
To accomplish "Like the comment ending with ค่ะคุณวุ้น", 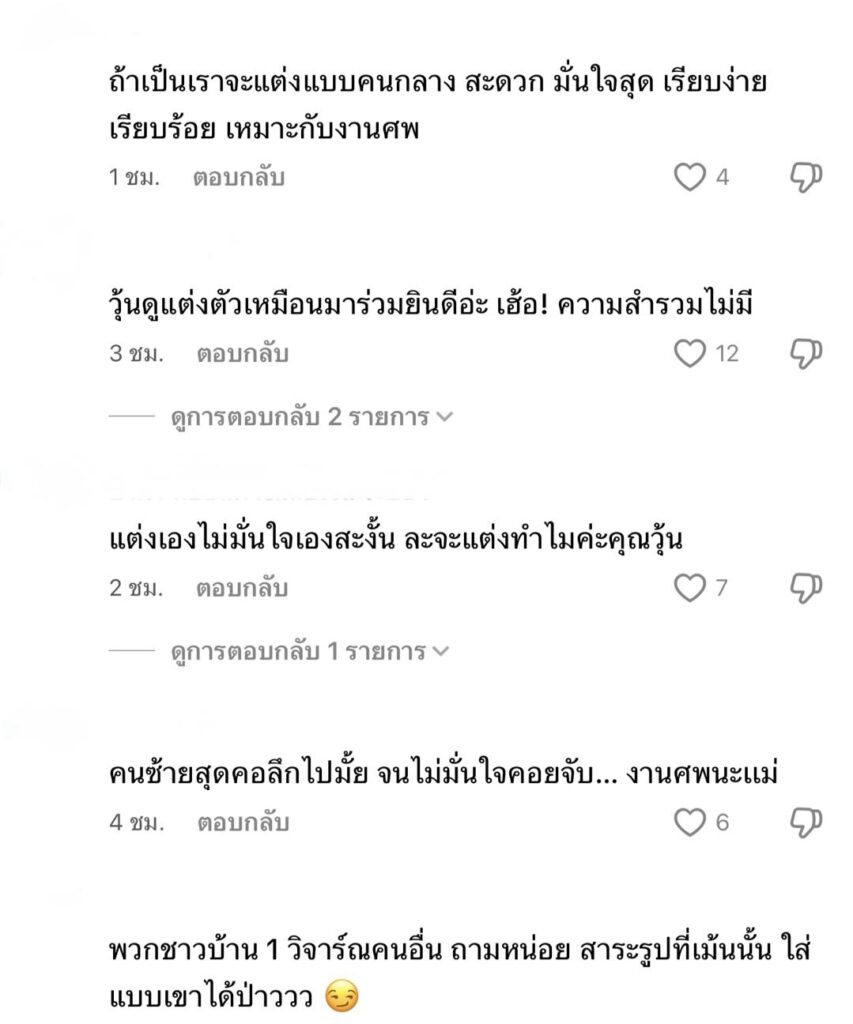I will [690, 588].
